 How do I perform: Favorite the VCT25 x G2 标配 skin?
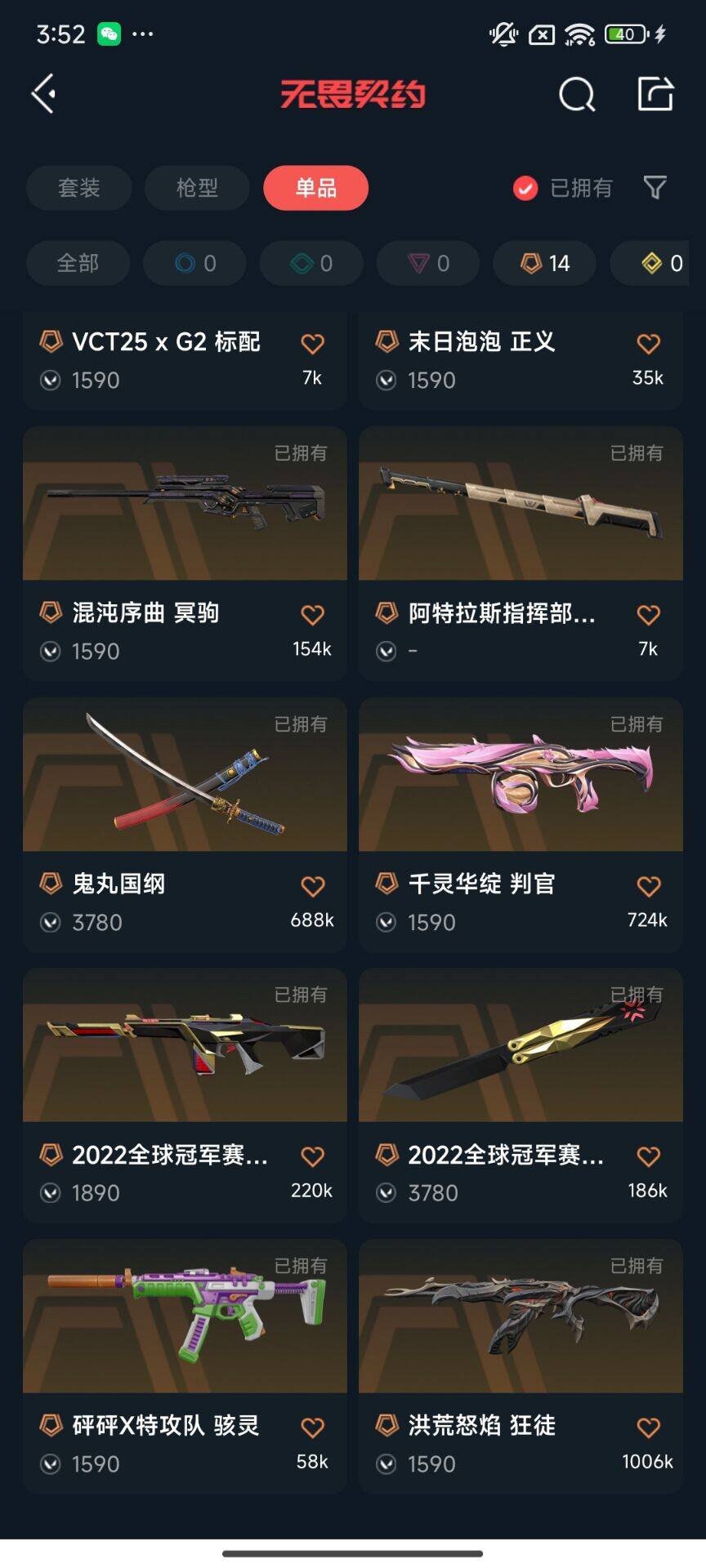(312, 344)
